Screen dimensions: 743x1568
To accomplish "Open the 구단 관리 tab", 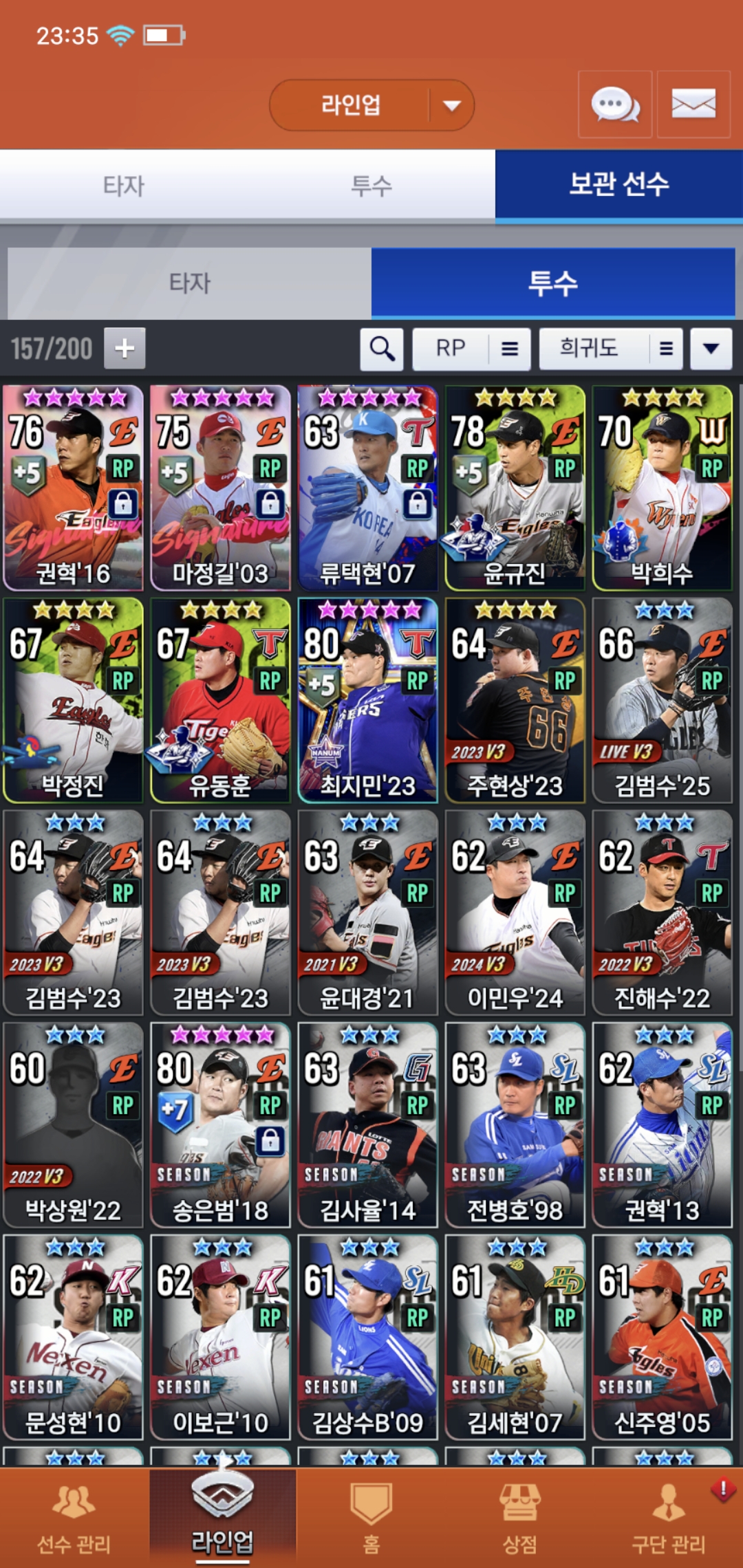I will (668, 1518).
